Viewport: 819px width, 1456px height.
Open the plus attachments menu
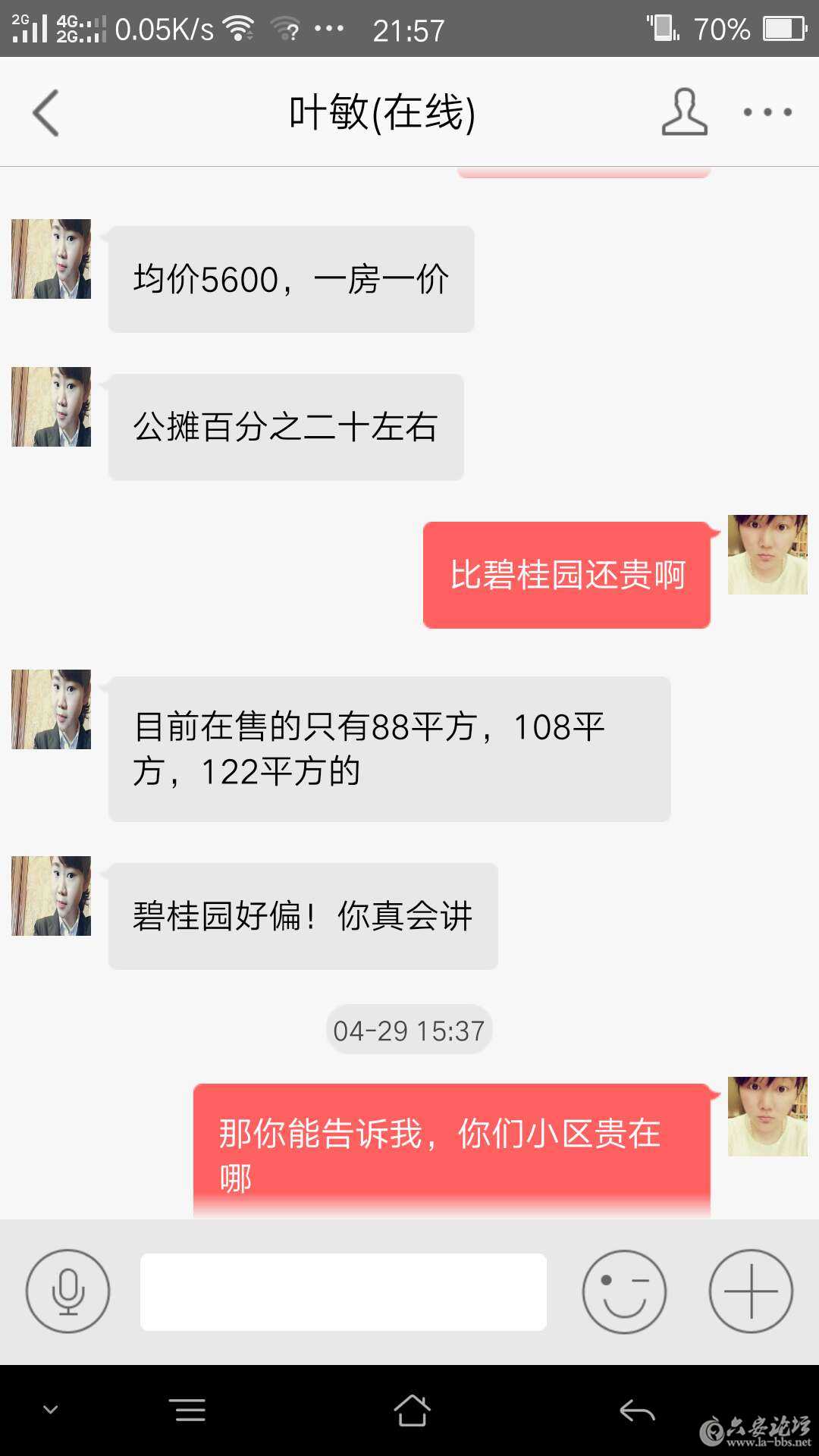click(x=751, y=1291)
